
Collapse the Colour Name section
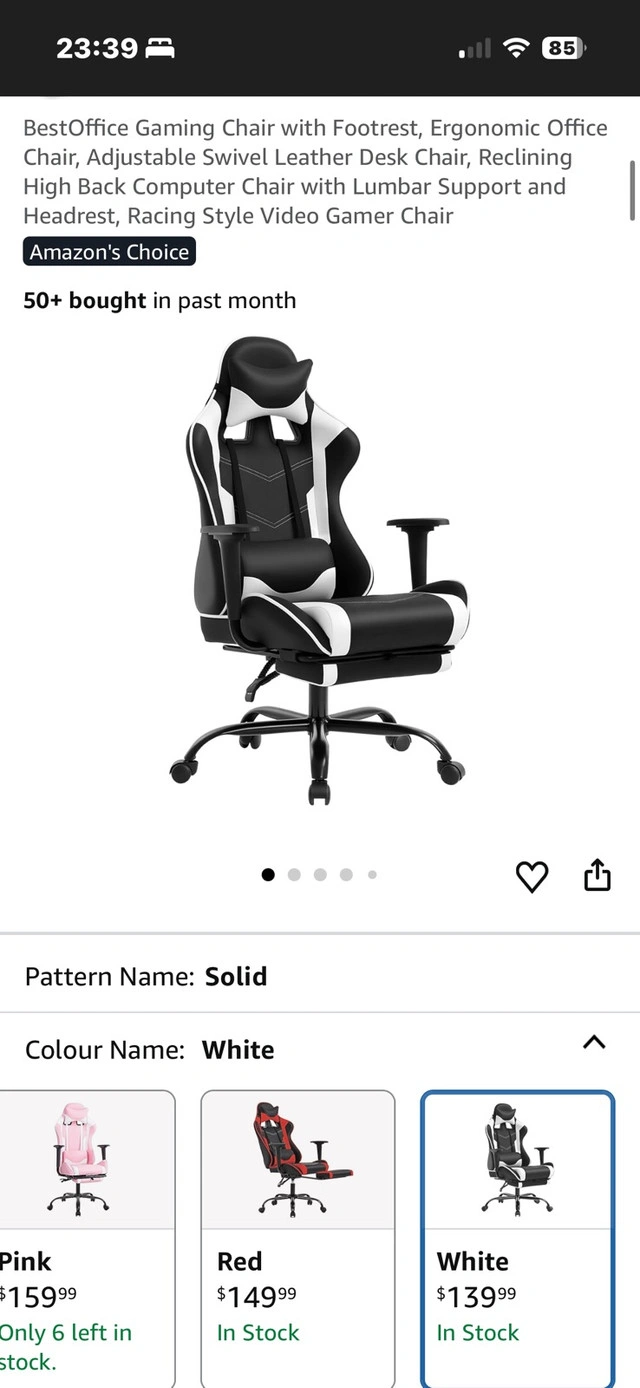click(594, 1042)
